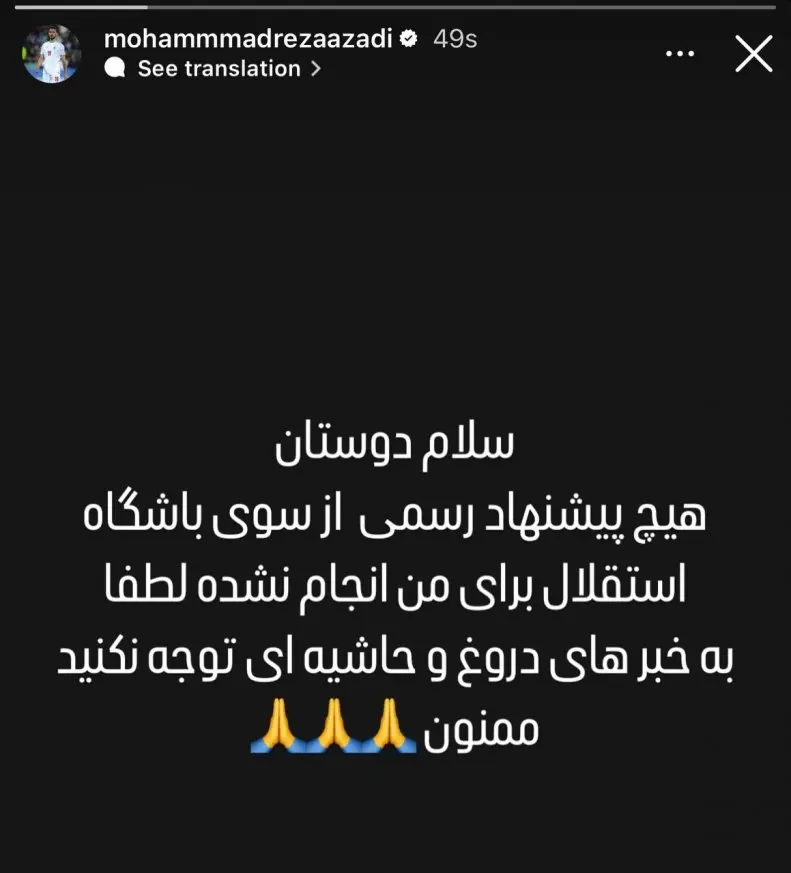Open the three-dot story options menu
The width and height of the screenshot is (791, 873).
[x=680, y=54]
